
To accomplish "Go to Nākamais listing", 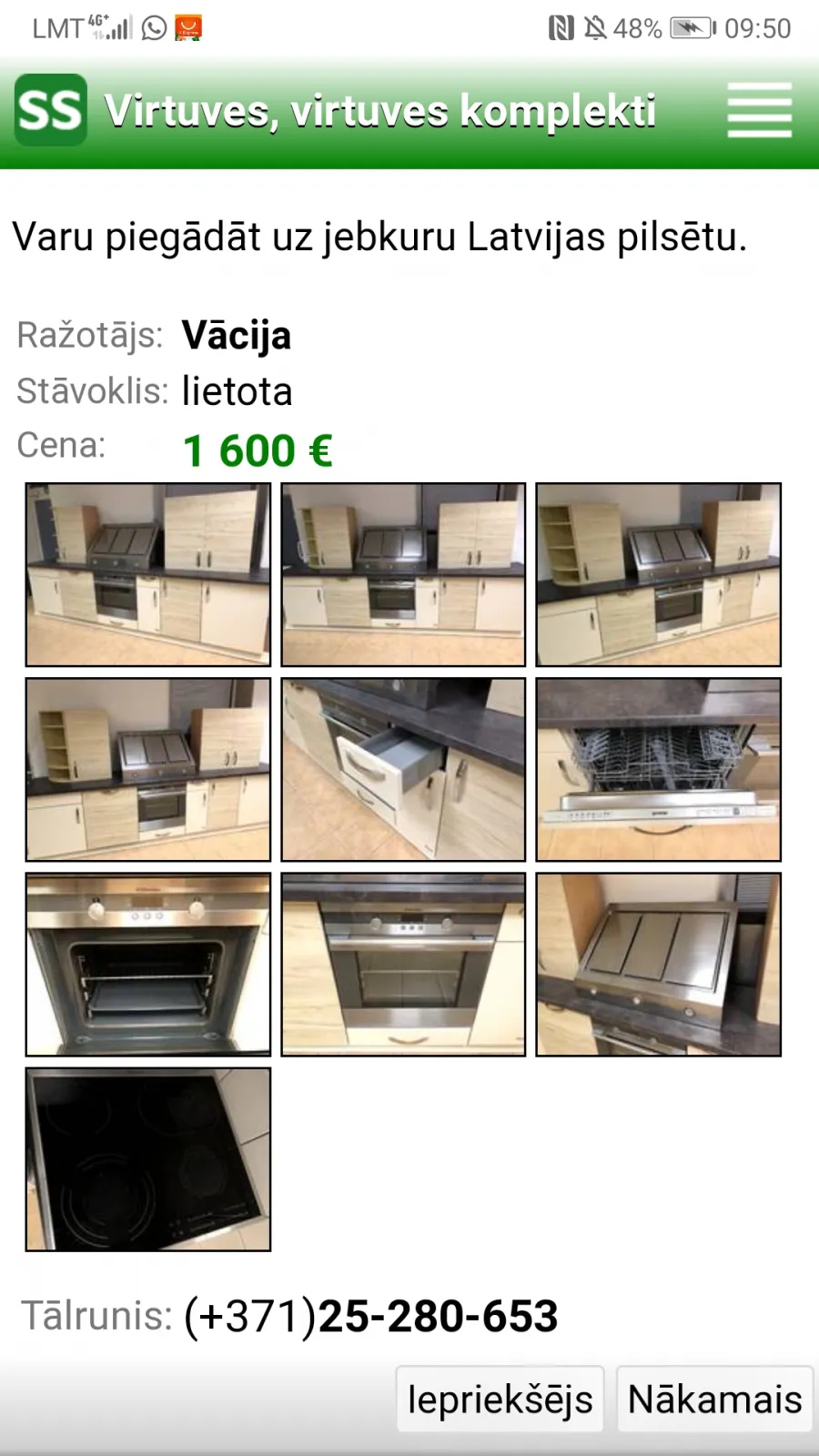I will point(714,1399).
